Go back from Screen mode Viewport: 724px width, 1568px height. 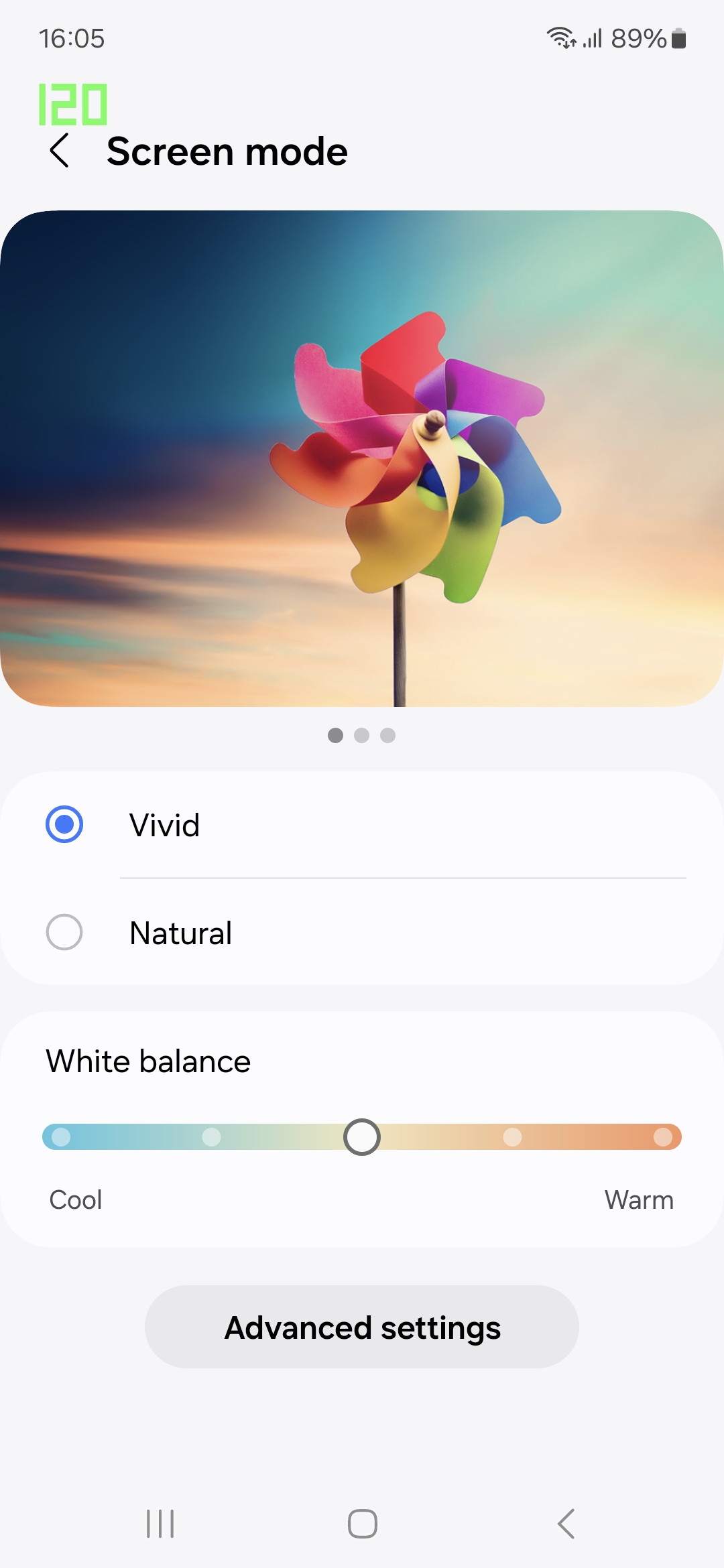pyautogui.click(x=60, y=151)
